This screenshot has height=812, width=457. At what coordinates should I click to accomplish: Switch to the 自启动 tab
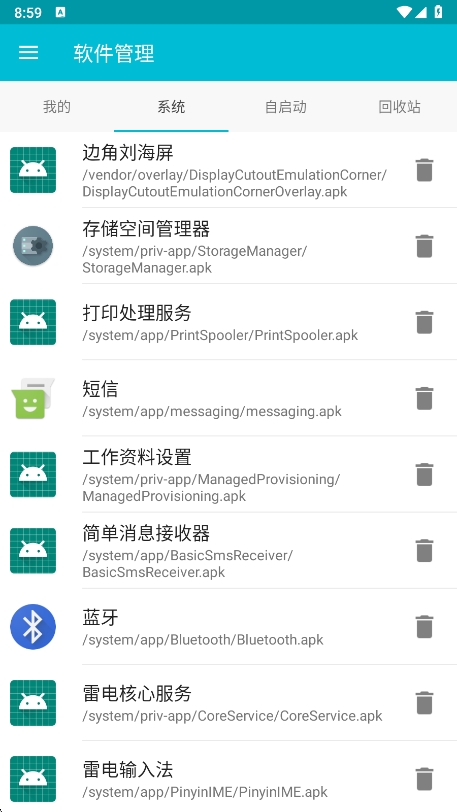(x=285, y=107)
